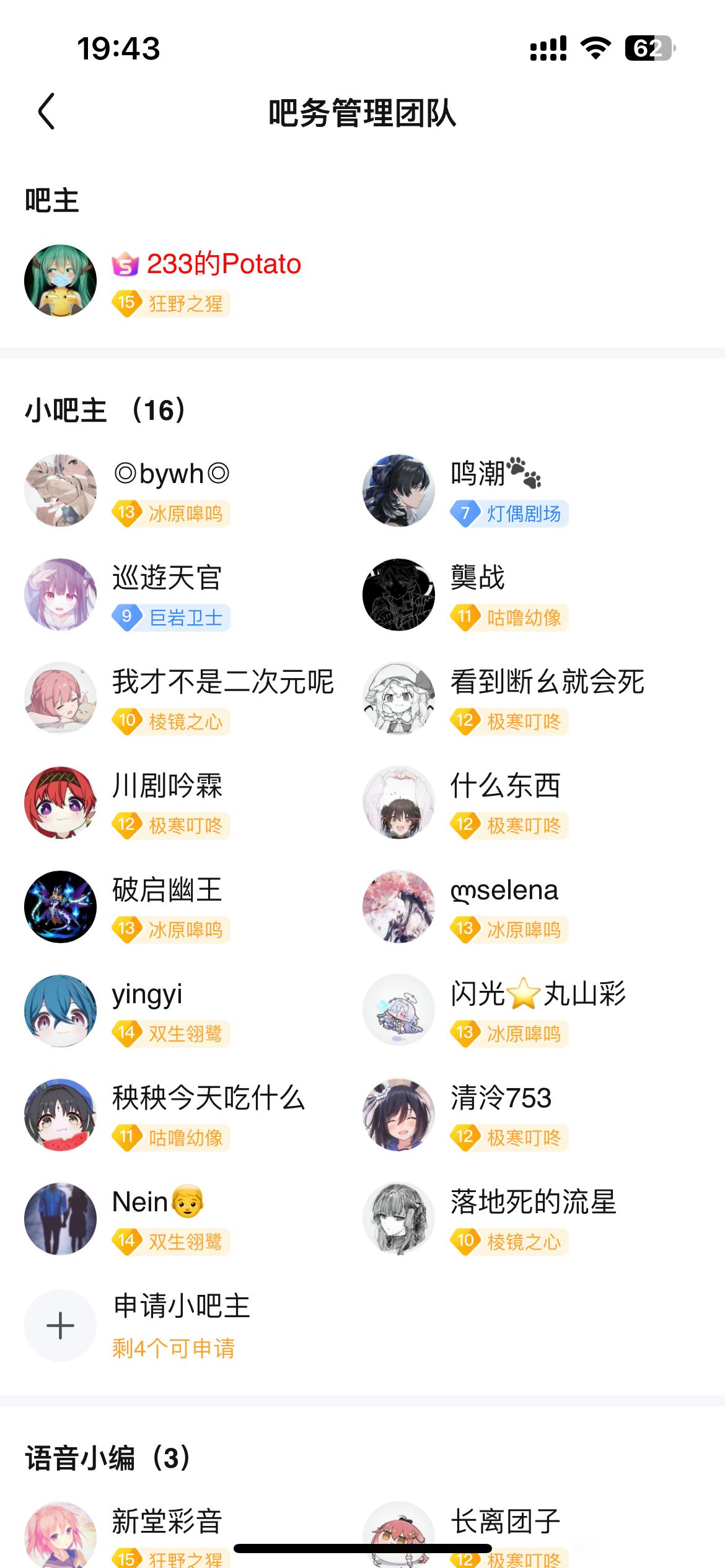The width and height of the screenshot is (725, 1568).
Task: Go back from 吧务管理团队 page
Action: point(47,112)
